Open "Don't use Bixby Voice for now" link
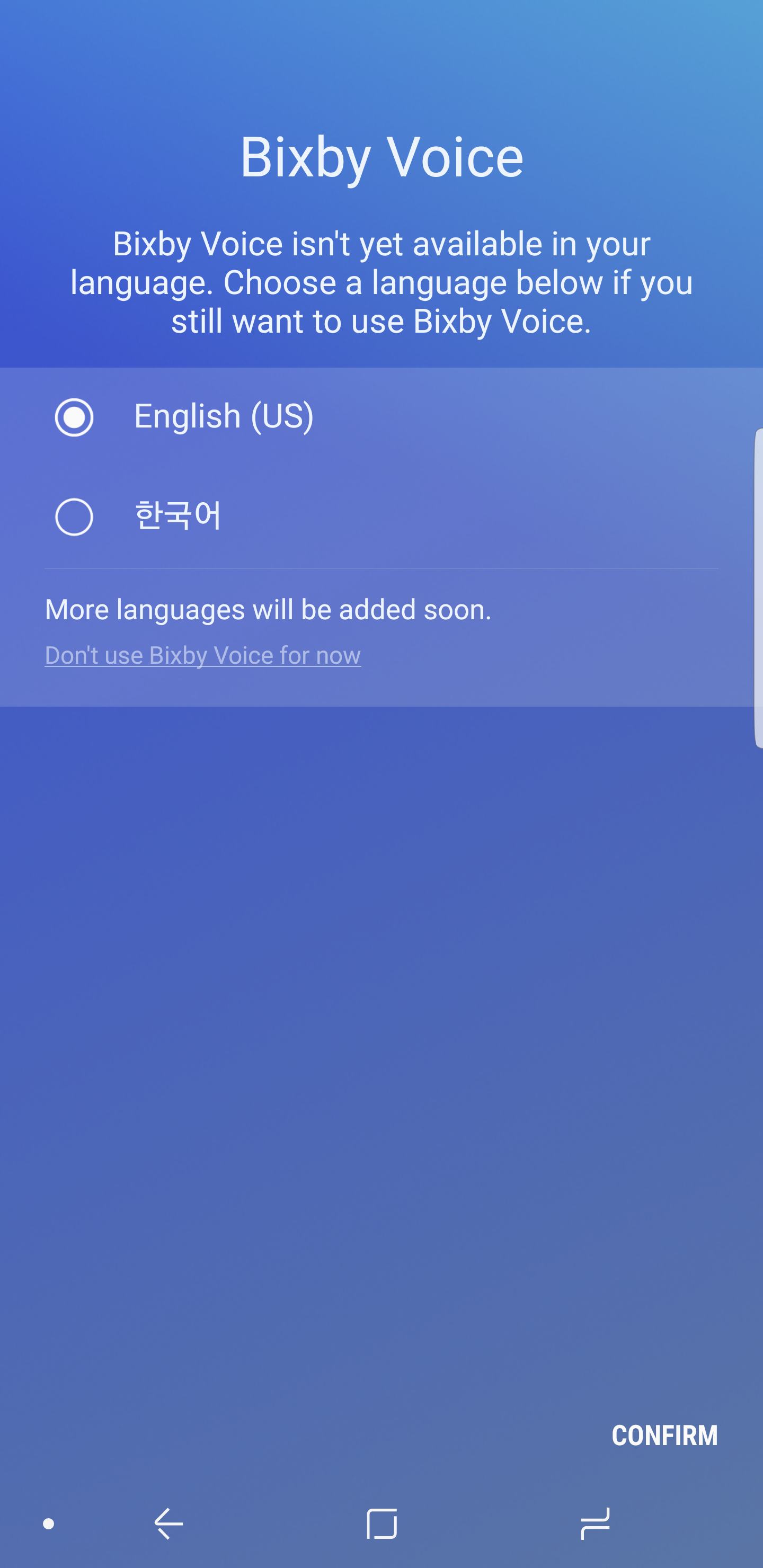Image resolution: width=763 pixels, height=1568 pixels. 203,655
